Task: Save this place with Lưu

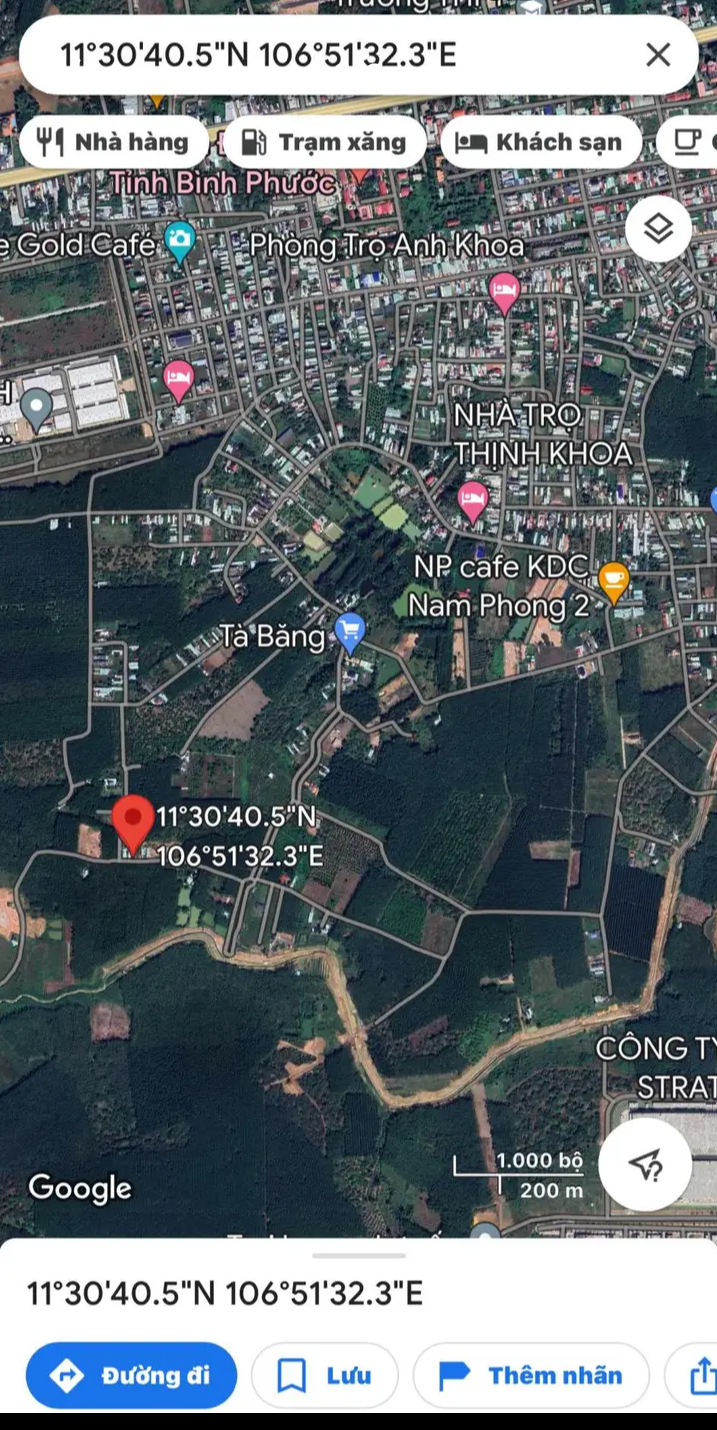Action: (325, 1376)
